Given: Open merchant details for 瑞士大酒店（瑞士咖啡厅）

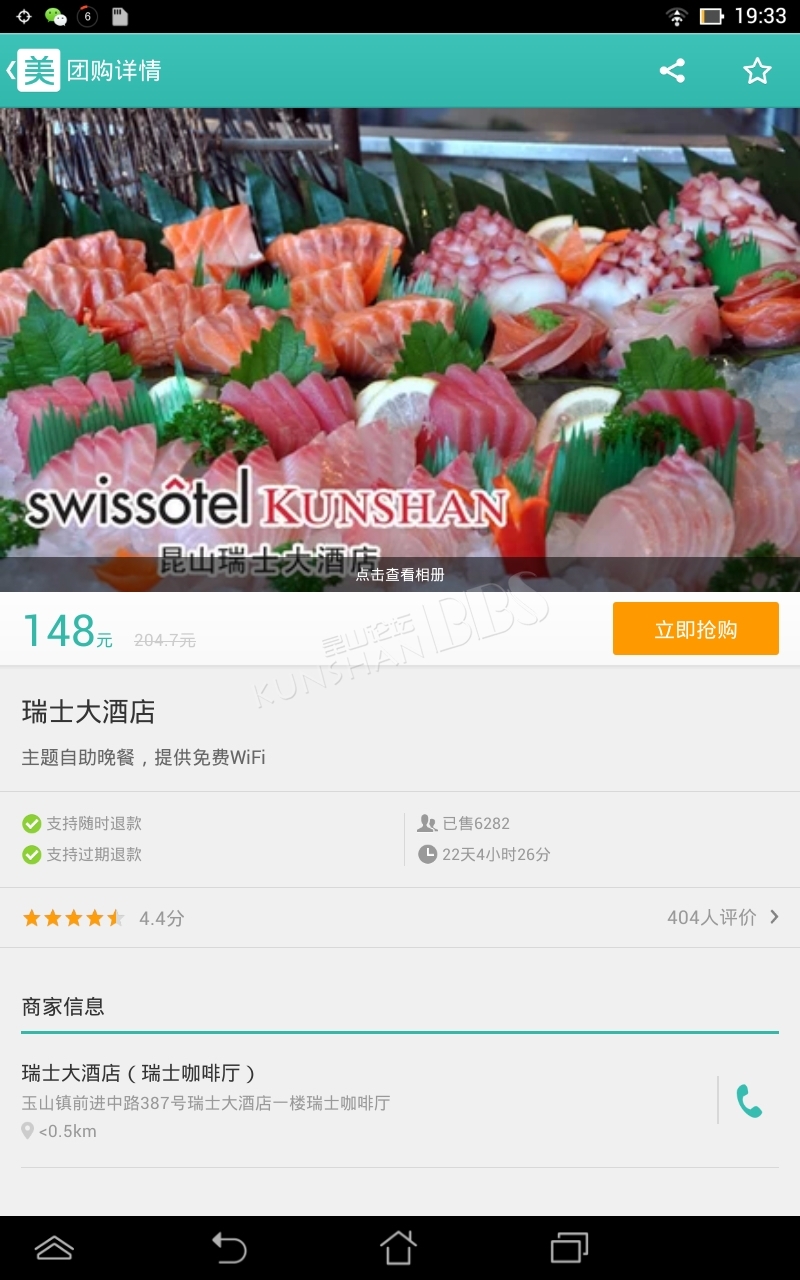Looking at the screenshot, I should point(360,1101).
